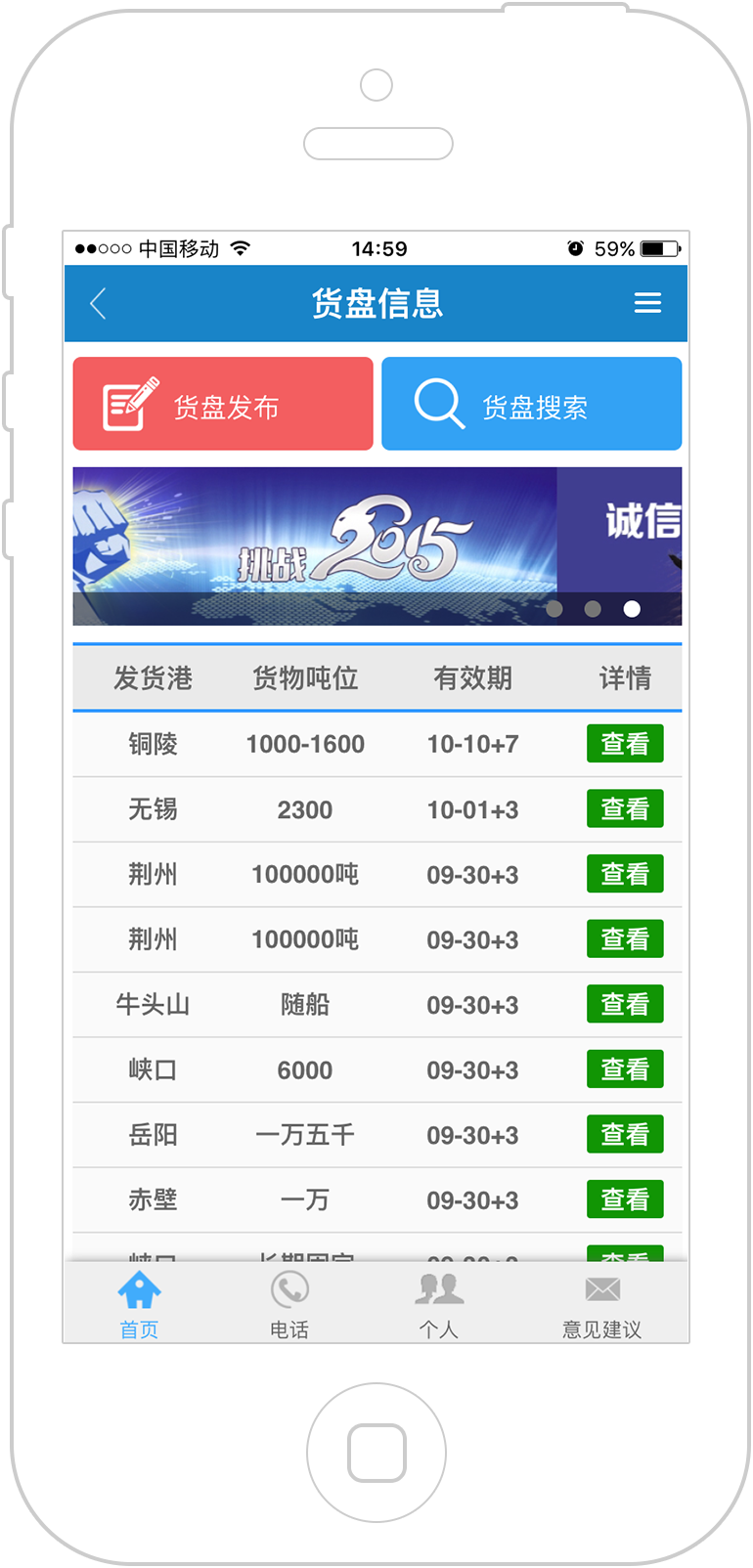View details for 岳阳 cargo

(x=624, y=1135)
